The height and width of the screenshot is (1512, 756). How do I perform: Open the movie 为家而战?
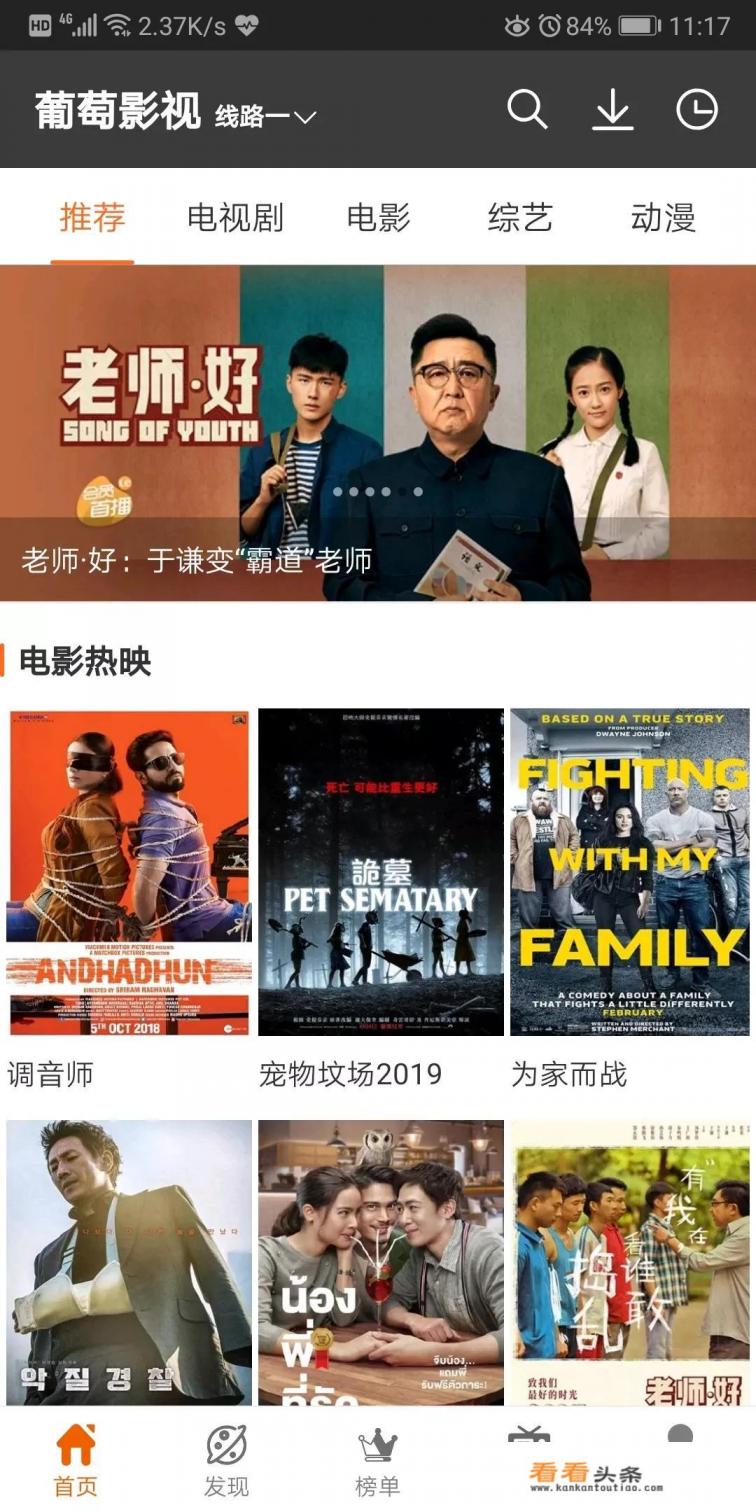tap(630, 872)
